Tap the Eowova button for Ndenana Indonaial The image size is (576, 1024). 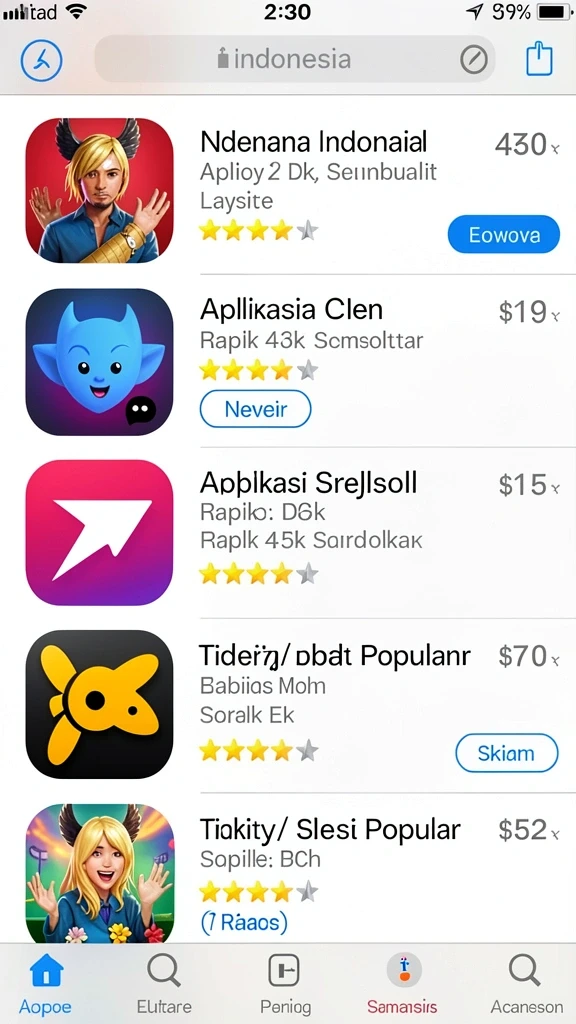click(504, 234)
